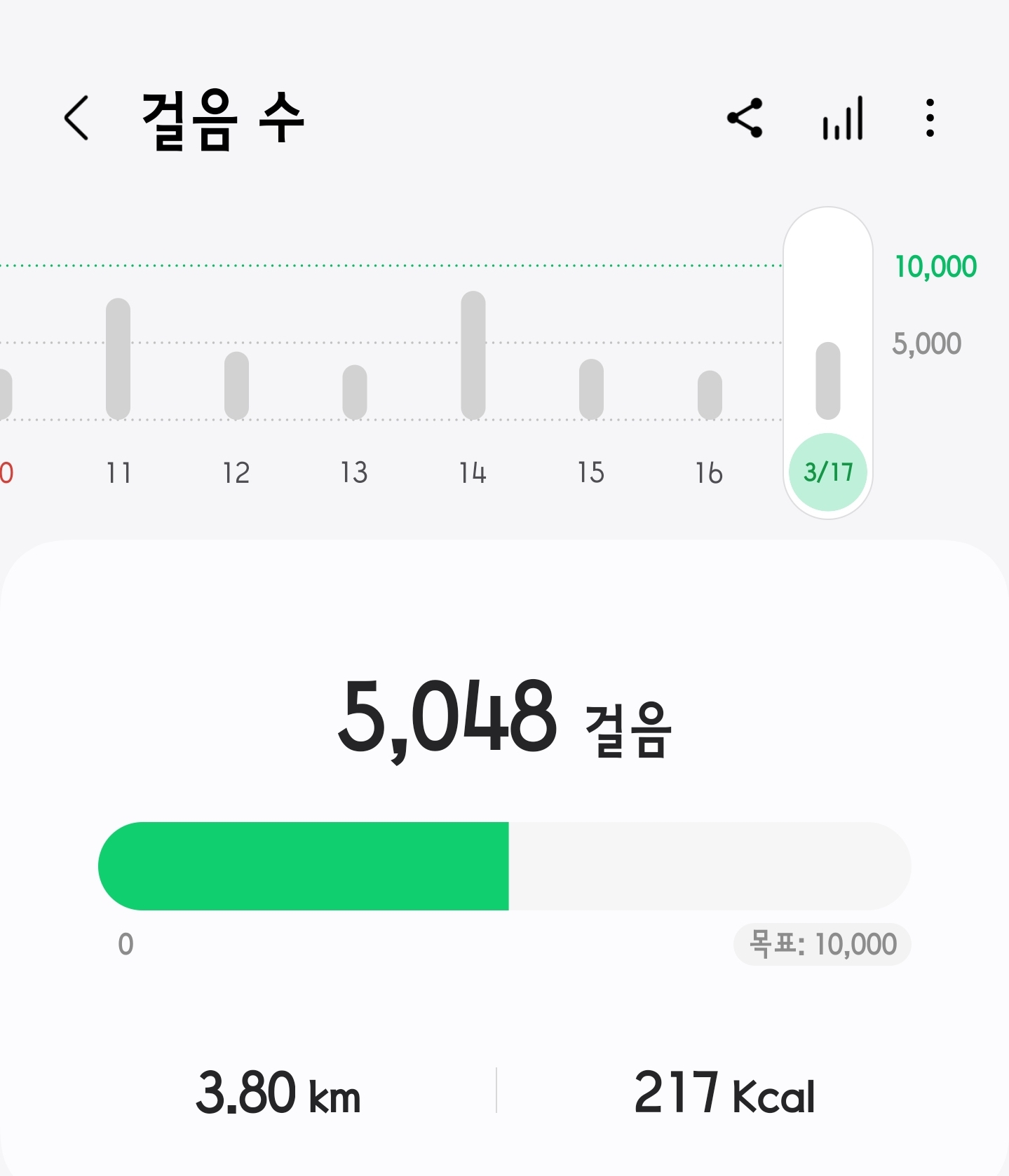This screenshot has height=1176, width=1009.
Task: Share the step count
Action: 745,118
